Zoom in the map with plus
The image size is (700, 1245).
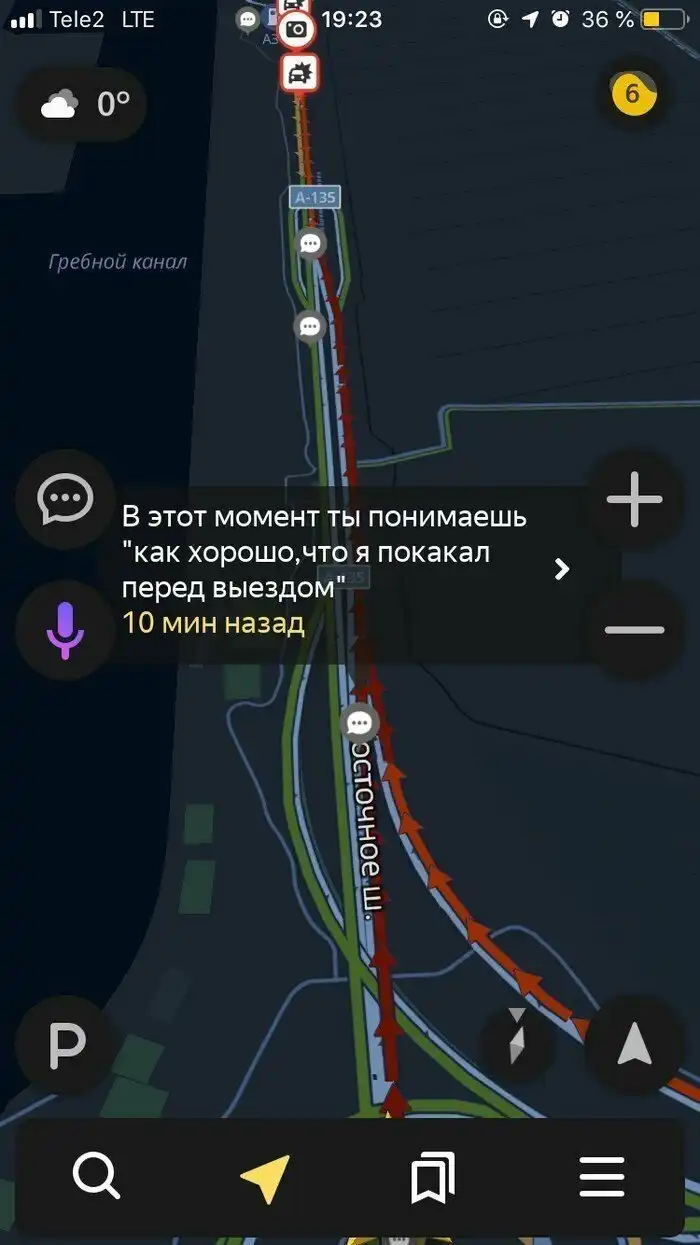tap(635, 498)
